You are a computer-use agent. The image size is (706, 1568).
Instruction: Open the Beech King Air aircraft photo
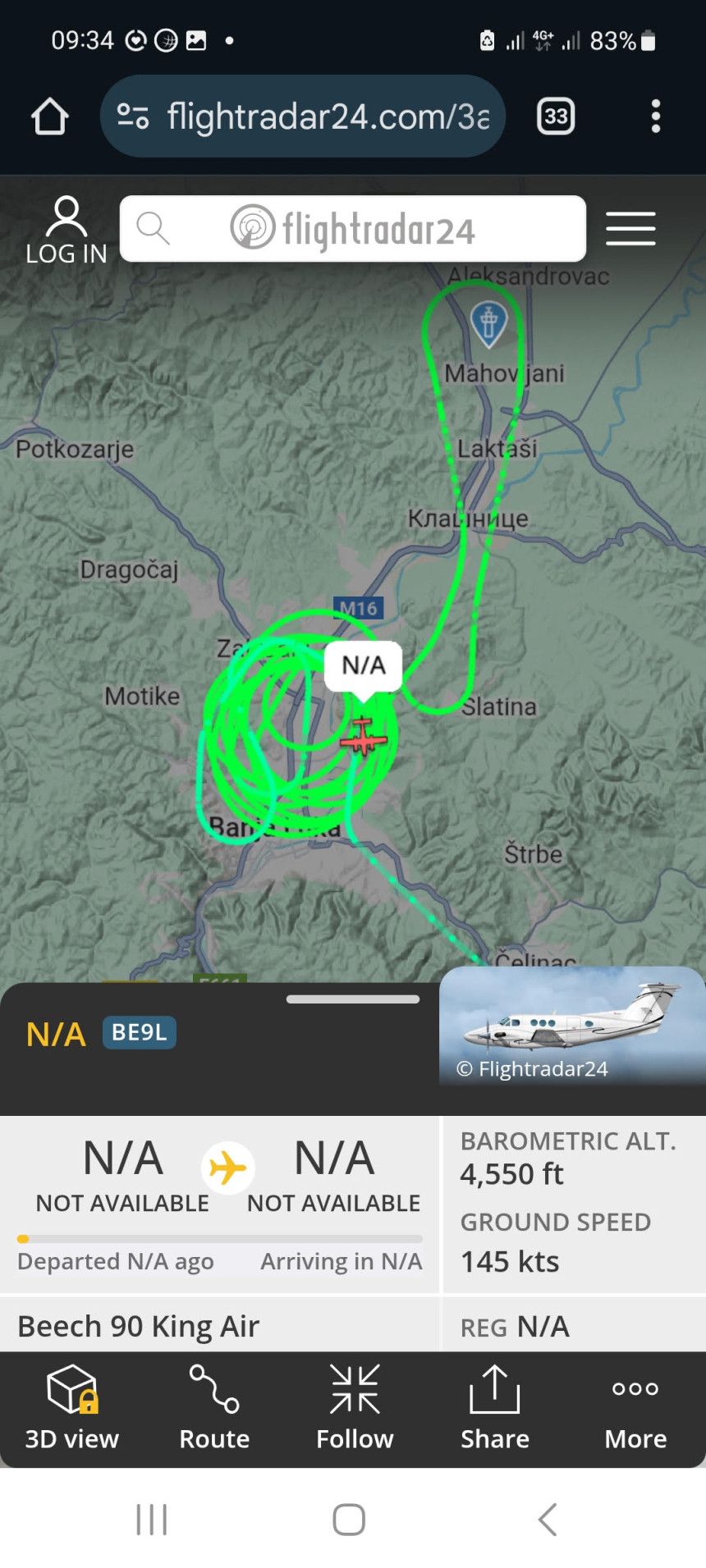coord(571,1026)
